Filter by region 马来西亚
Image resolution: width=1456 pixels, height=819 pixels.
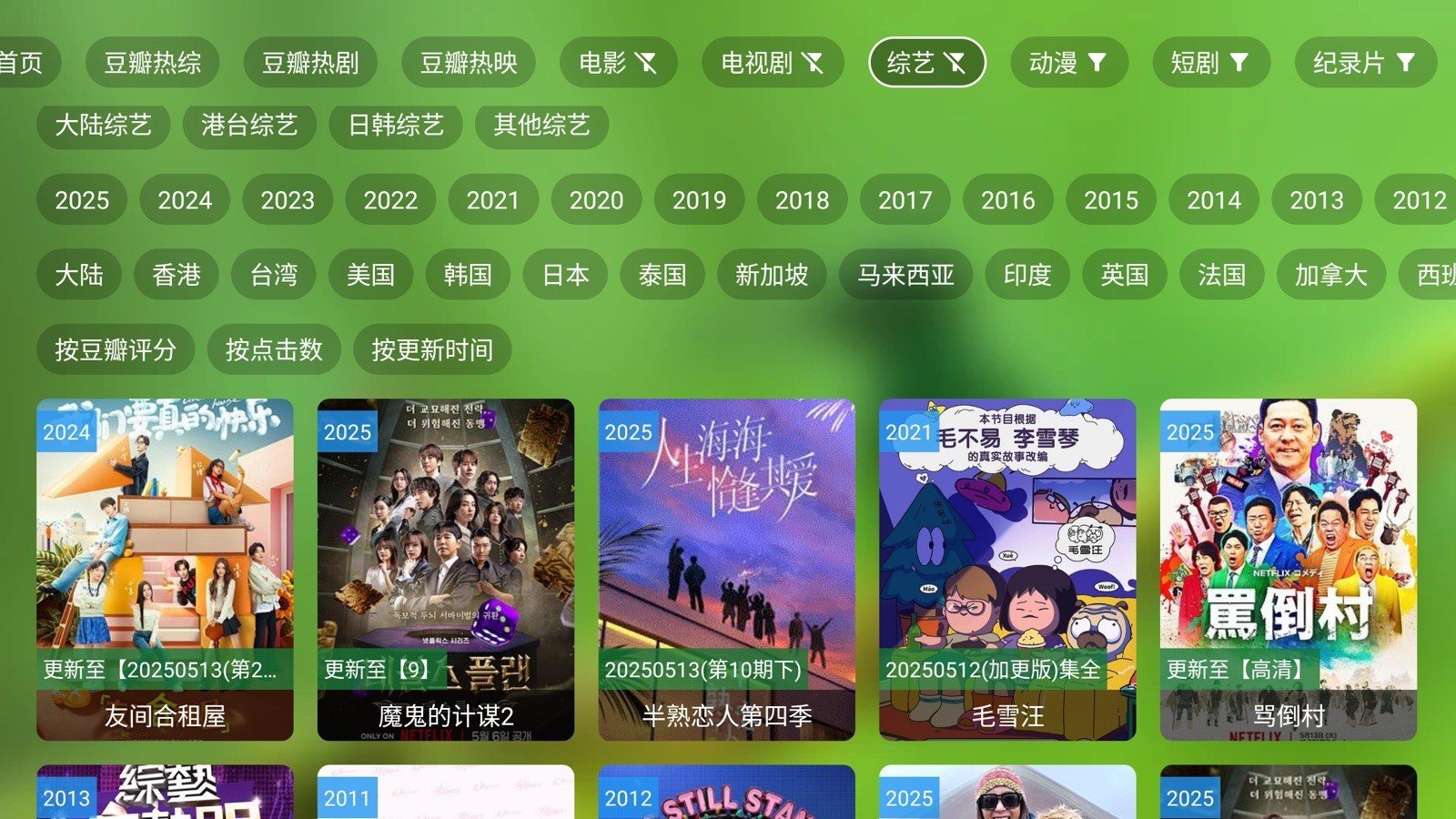pyautogui.click(x=905, y=275)
